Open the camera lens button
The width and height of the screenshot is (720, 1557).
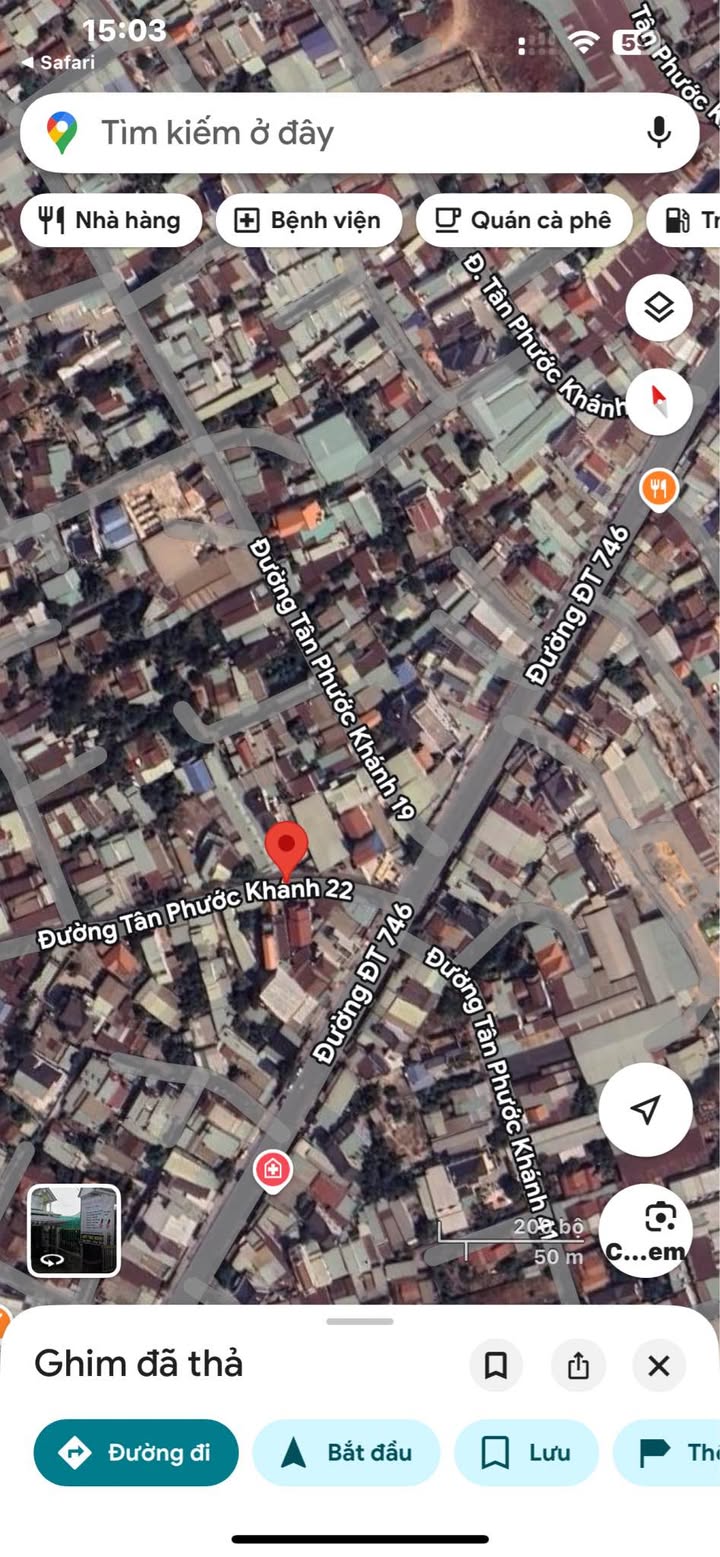pos(647,1231)
